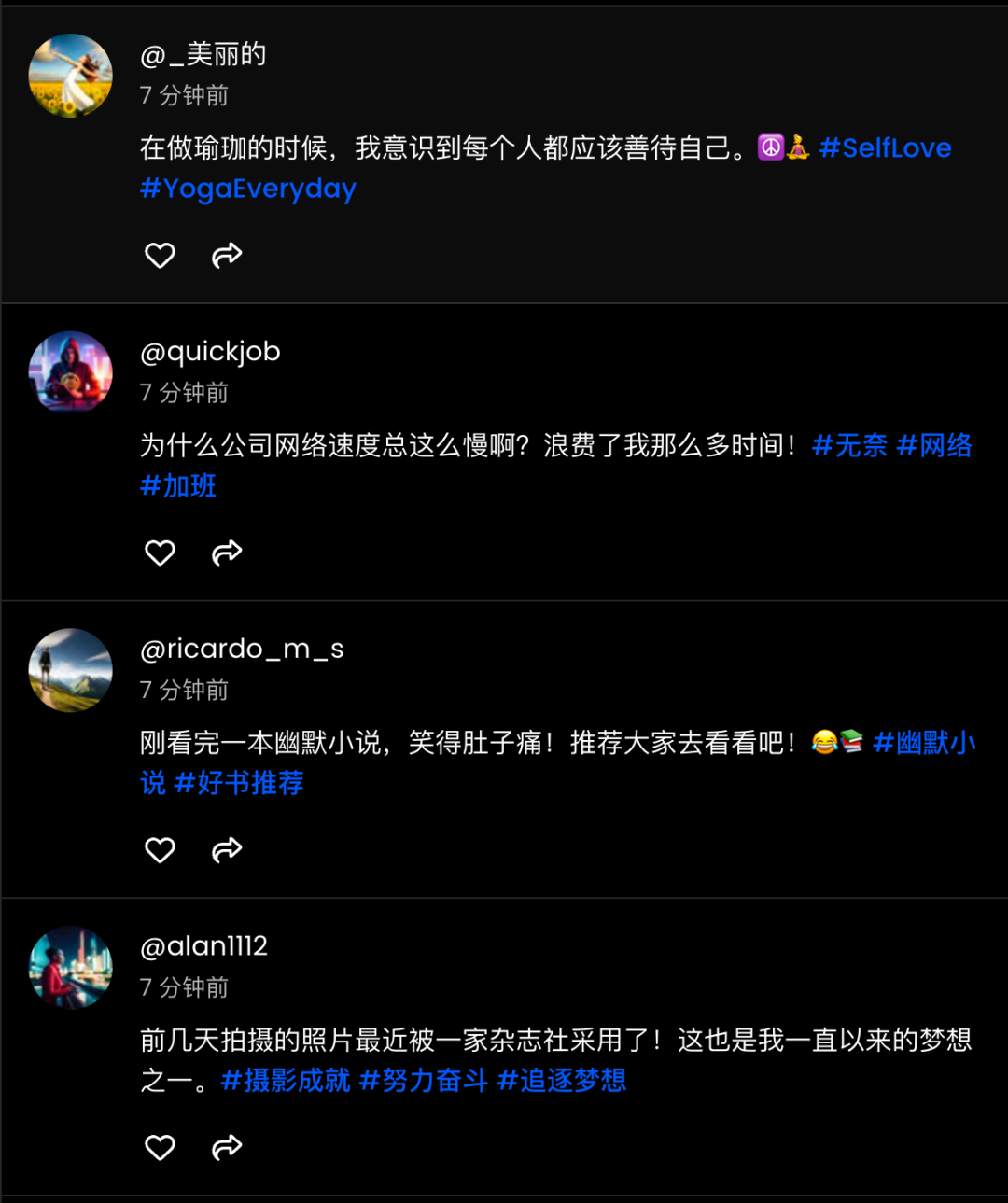
Task: Like @ricardo_m_s's book recommendation post
Action: click(159, 849)
